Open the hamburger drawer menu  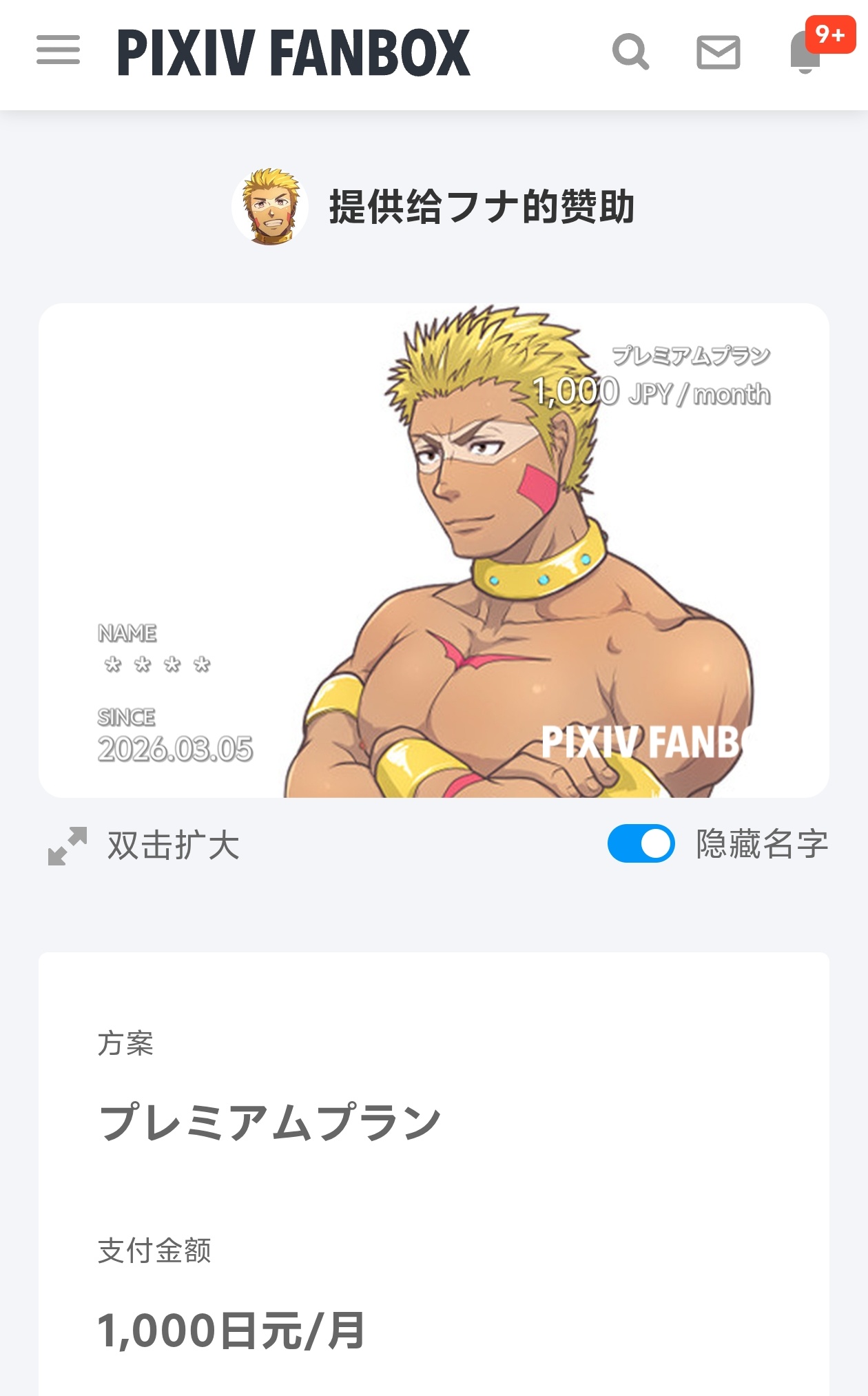(58, 50)
